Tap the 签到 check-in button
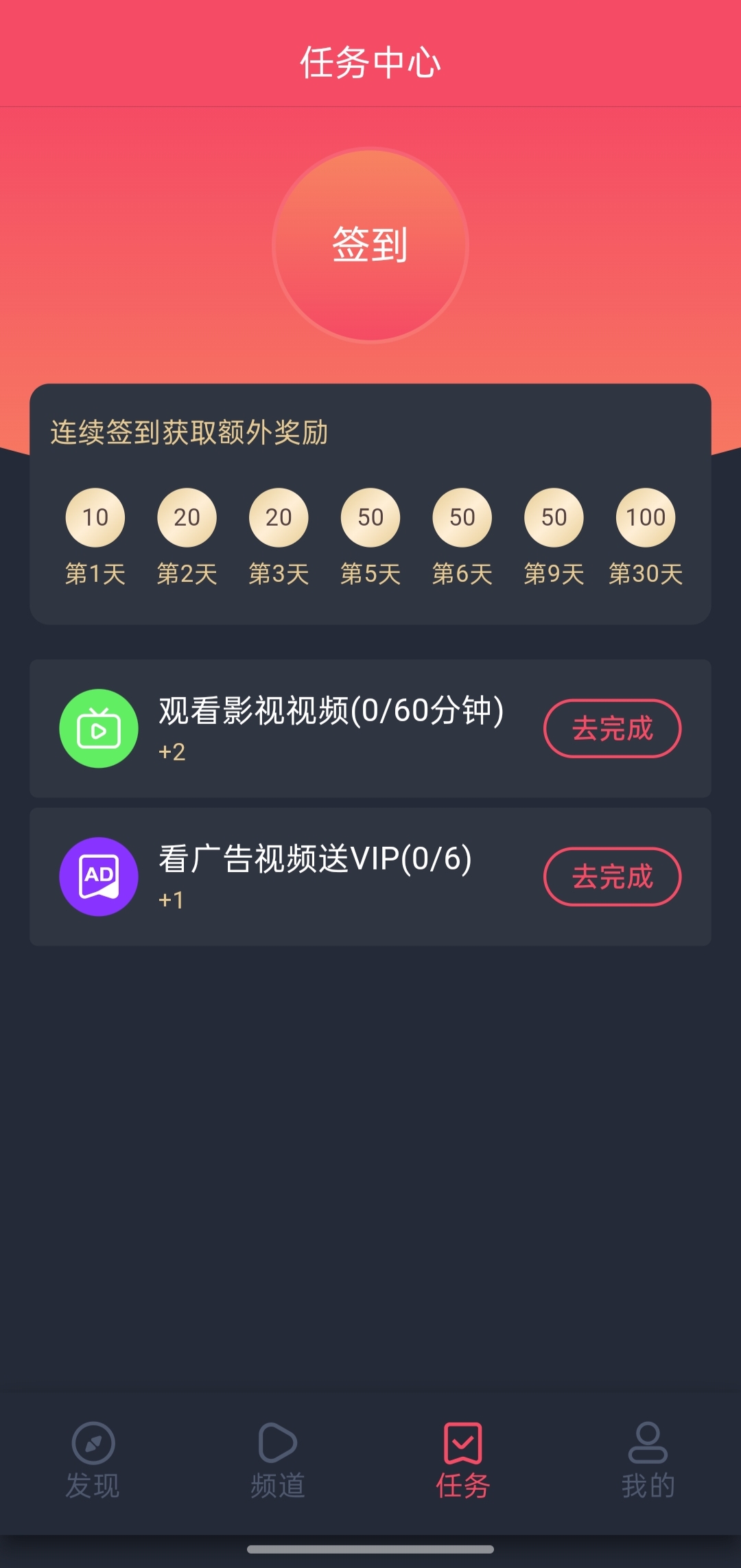The width and height of the screenshot is (741, 1568). (370, 245)
